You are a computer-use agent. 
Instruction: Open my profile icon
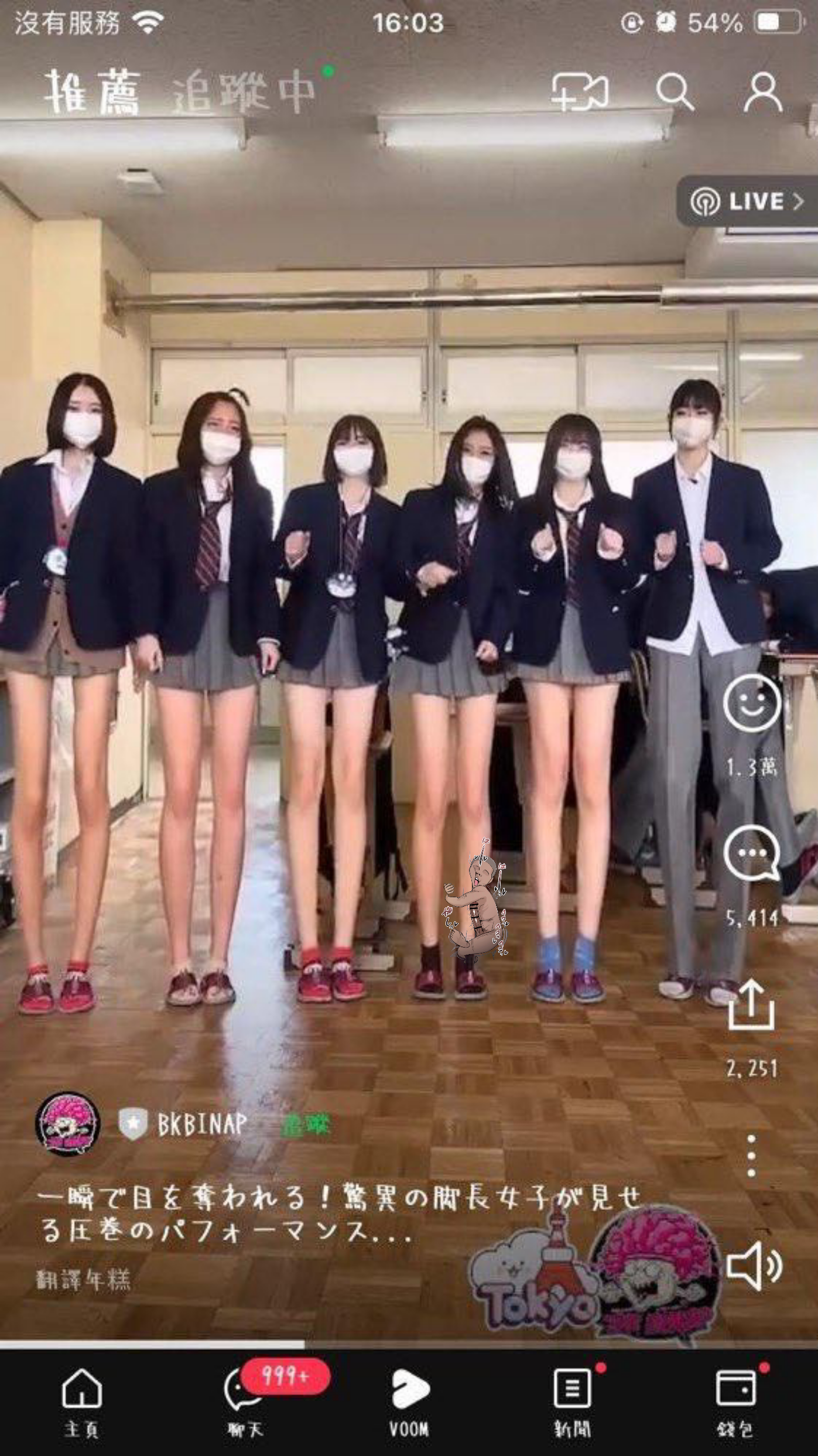[x=763, y=93]
